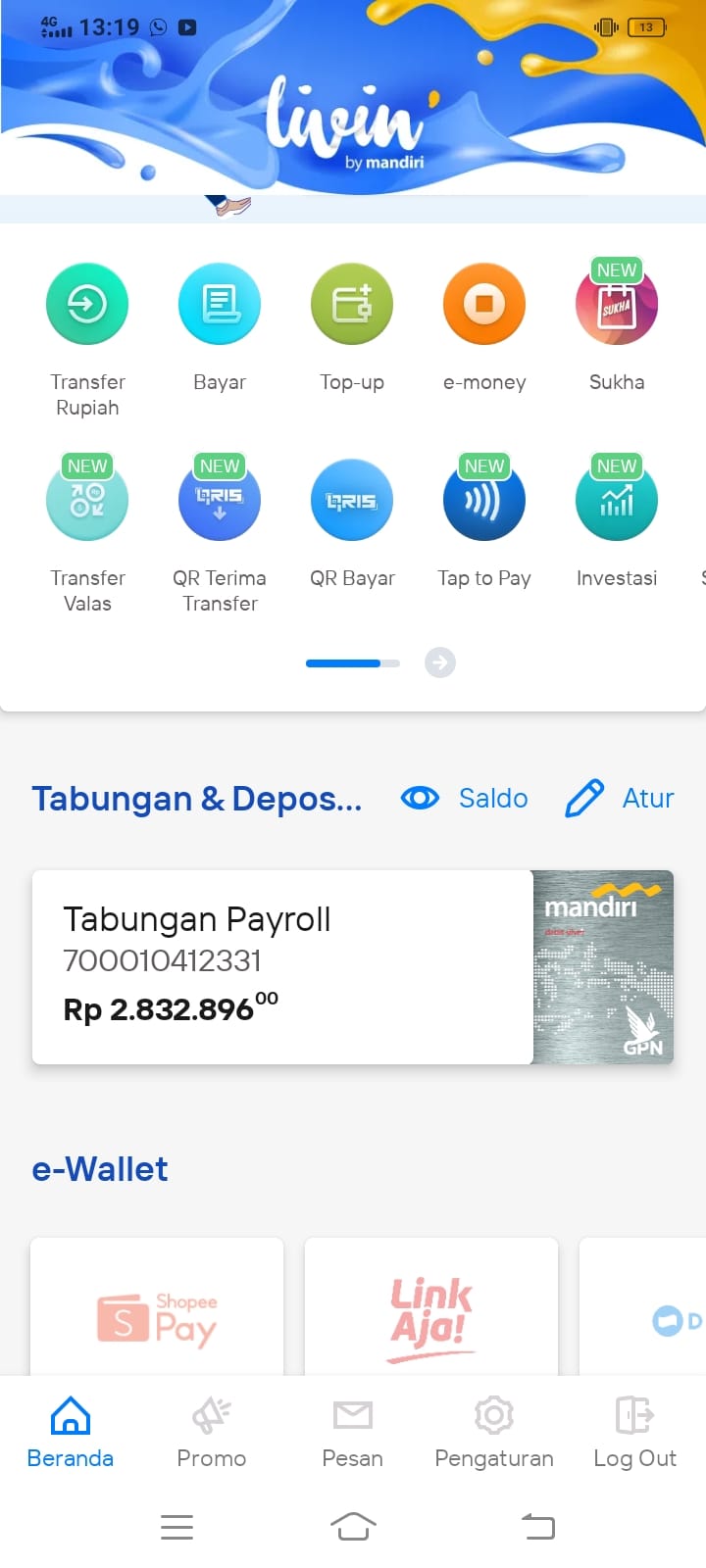This screenshot has width=706, height=1568.
Task: Open the Pengaturan settings tab
Action: click(x=494, y=1433)
